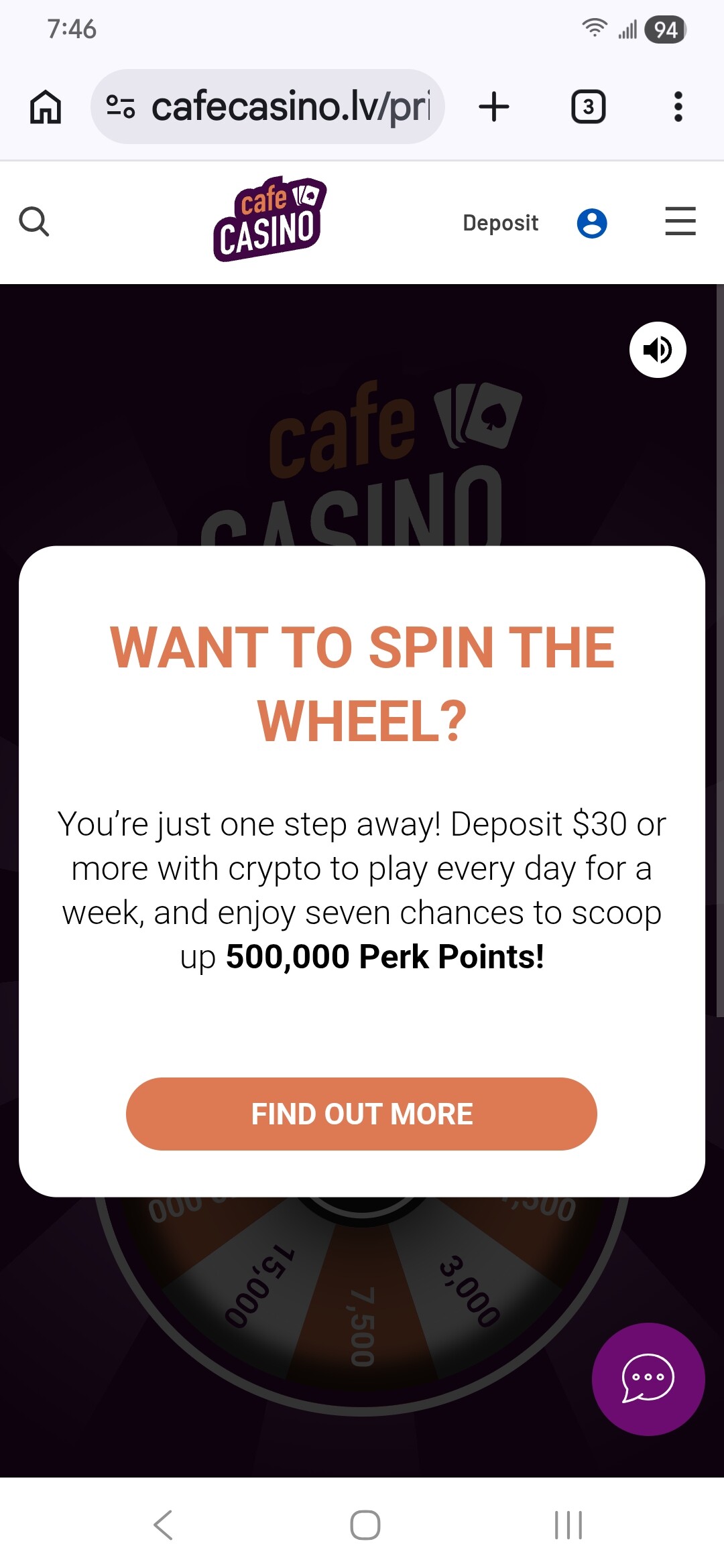The image size is (724, 1568).
Task: Tap the Find Out More button
Action: point(361,1114)
